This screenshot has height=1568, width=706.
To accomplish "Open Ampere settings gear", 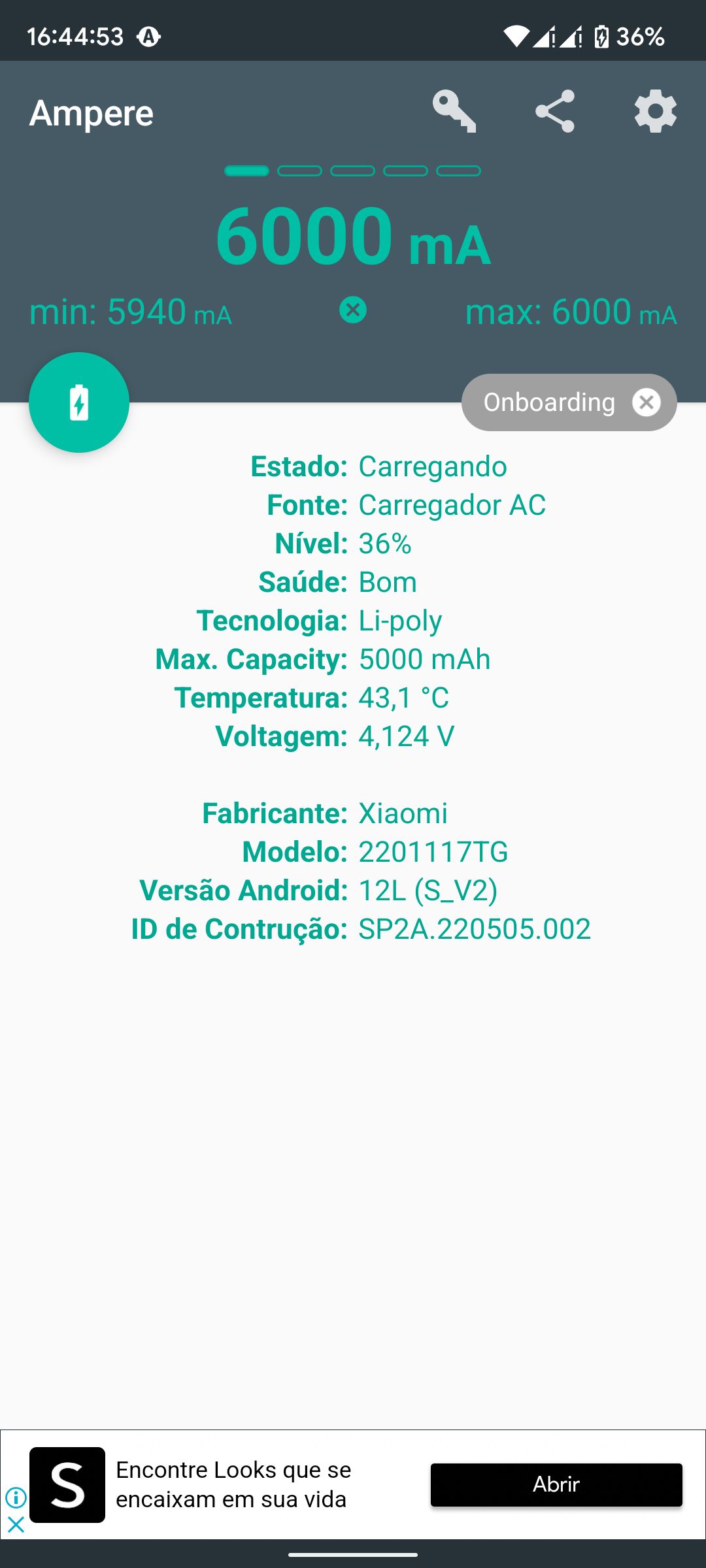I will coord(655,112).
